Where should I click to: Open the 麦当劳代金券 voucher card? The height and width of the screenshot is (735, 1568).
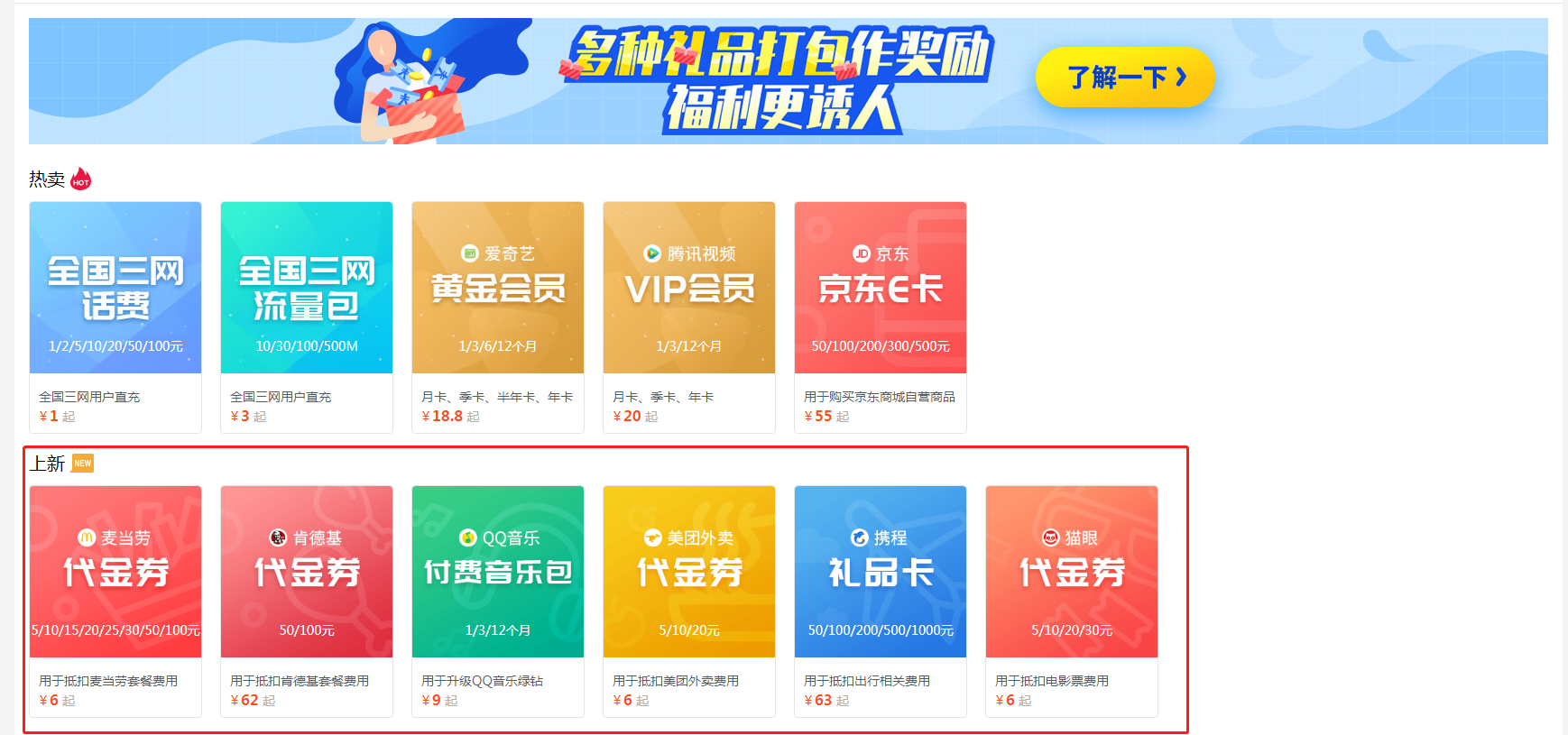coord(115,573)
